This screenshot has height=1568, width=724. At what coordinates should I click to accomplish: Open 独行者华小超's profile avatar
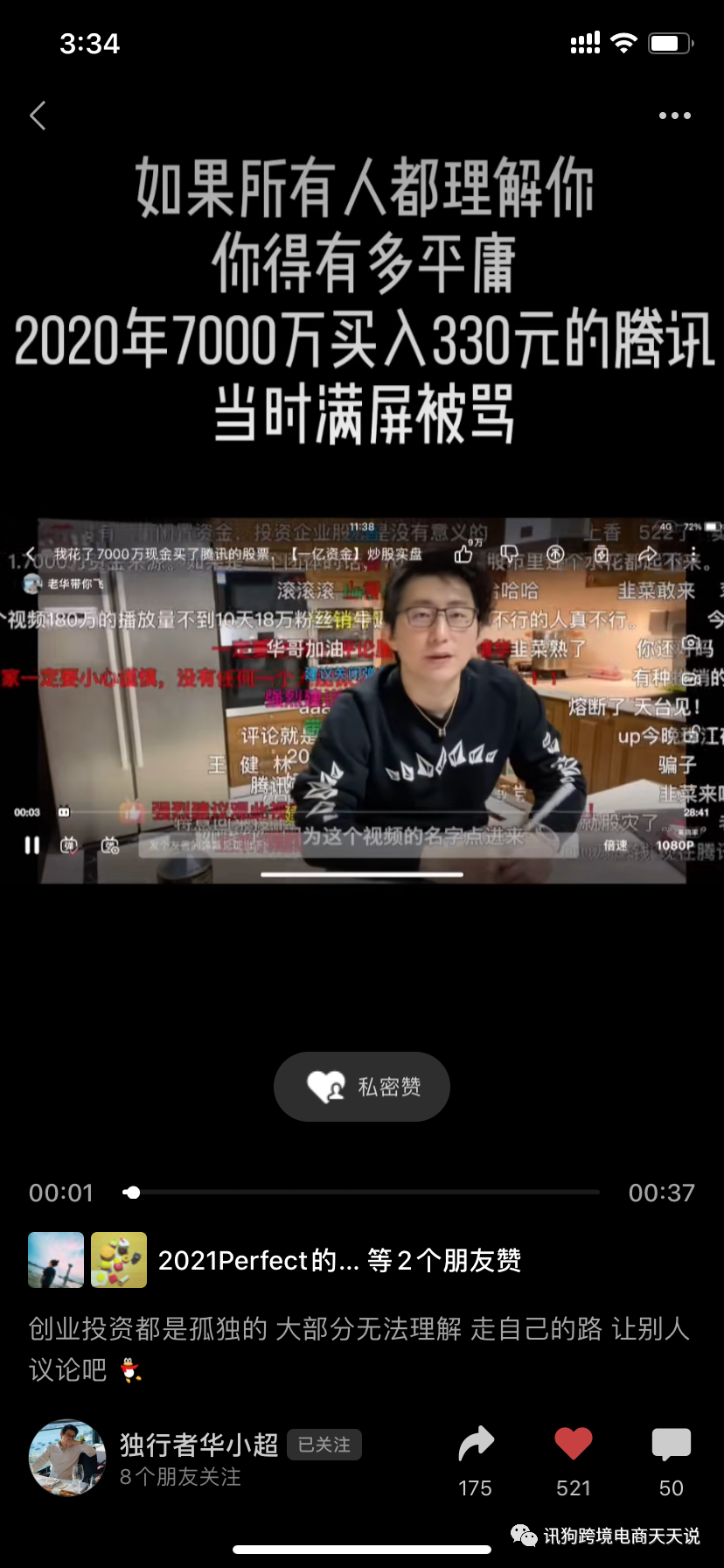[x=67, y=1457]
